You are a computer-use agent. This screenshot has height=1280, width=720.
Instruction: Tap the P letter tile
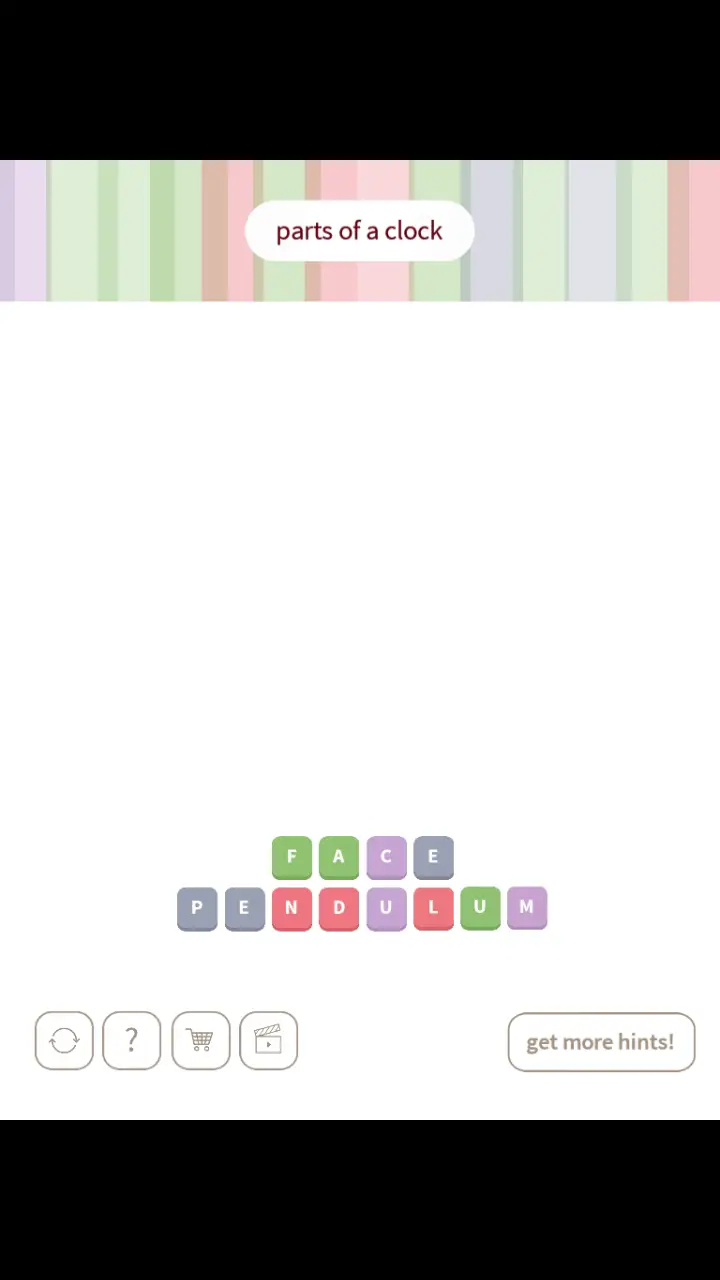197,909
